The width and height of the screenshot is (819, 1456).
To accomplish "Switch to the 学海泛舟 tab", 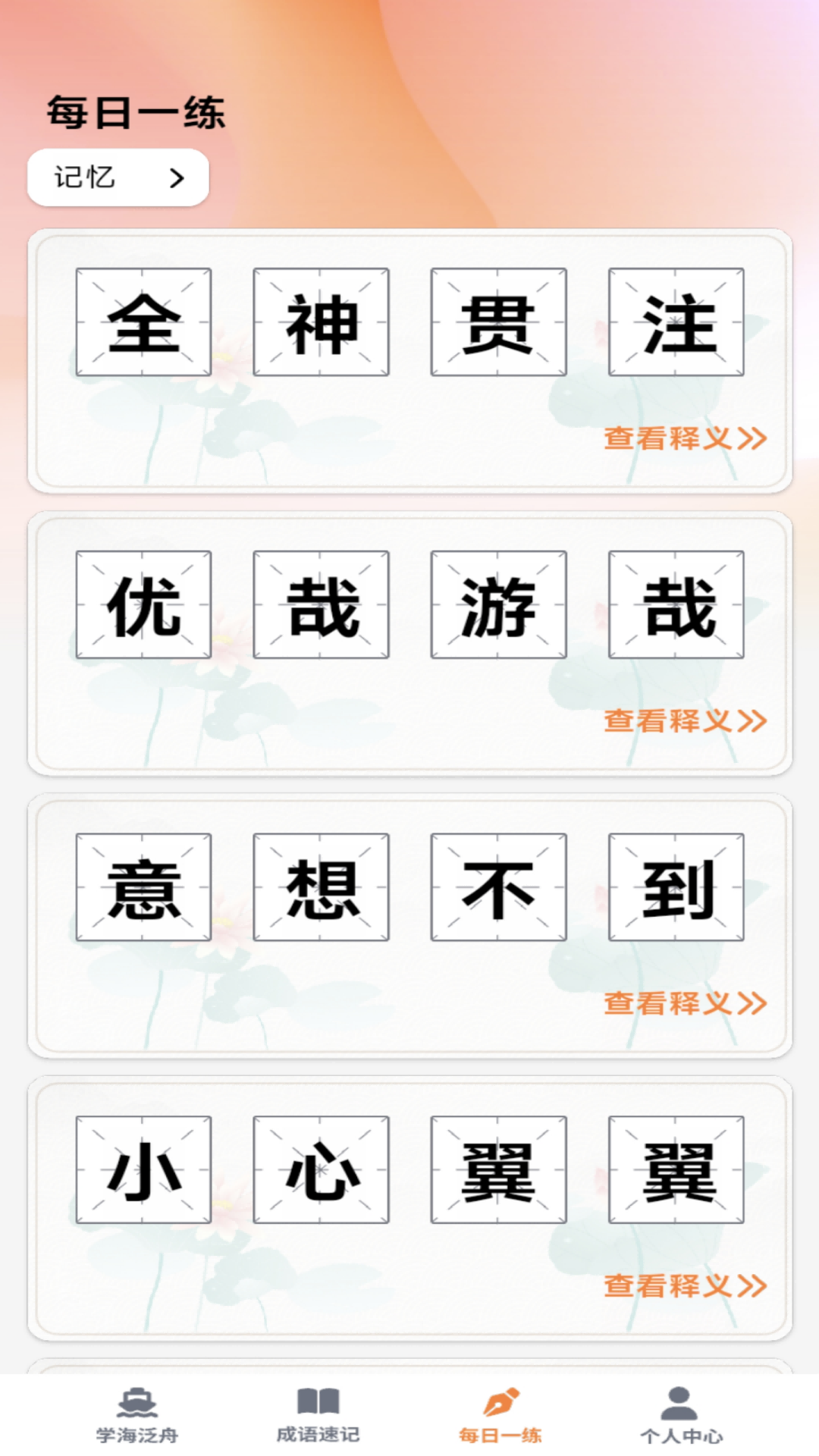I will 137,1415.
